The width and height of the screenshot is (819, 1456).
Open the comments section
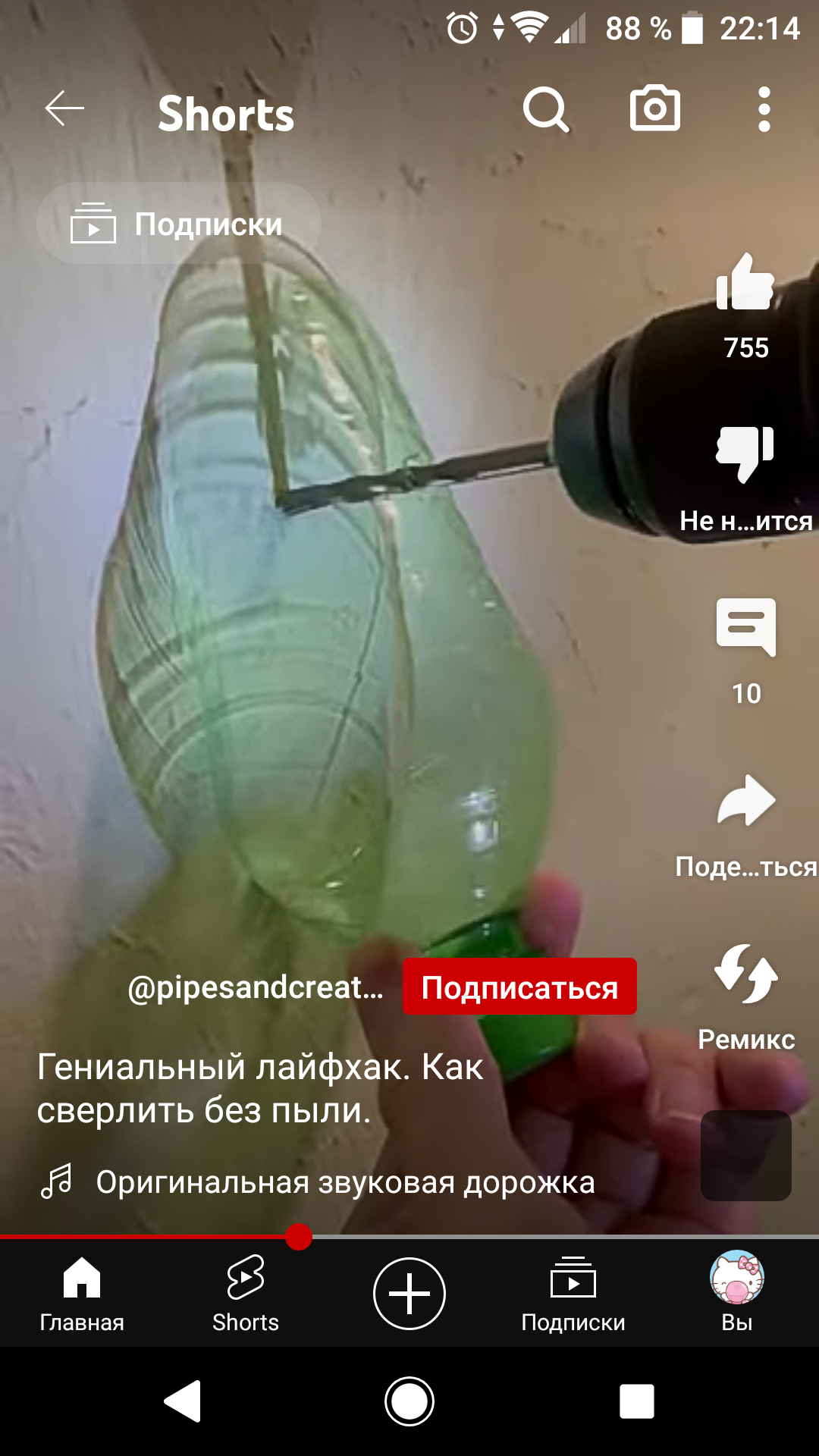tap(746, 628)
